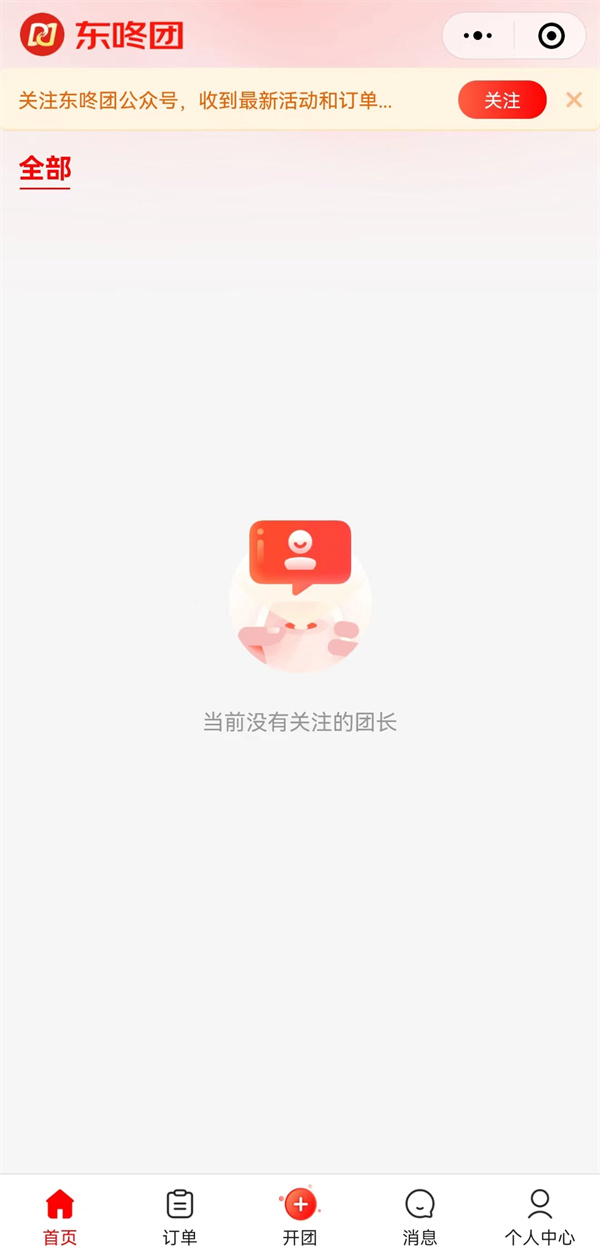
Task: Open 个人中心 profile tab
Action: pos(540,1216)
